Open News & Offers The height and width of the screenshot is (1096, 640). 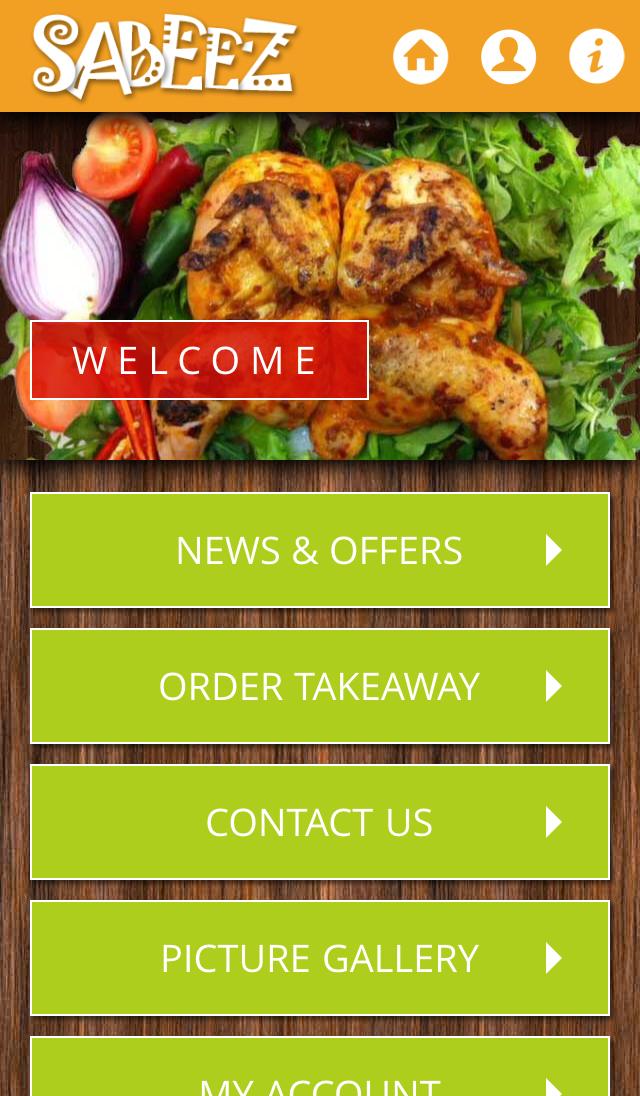click(320, 550)
